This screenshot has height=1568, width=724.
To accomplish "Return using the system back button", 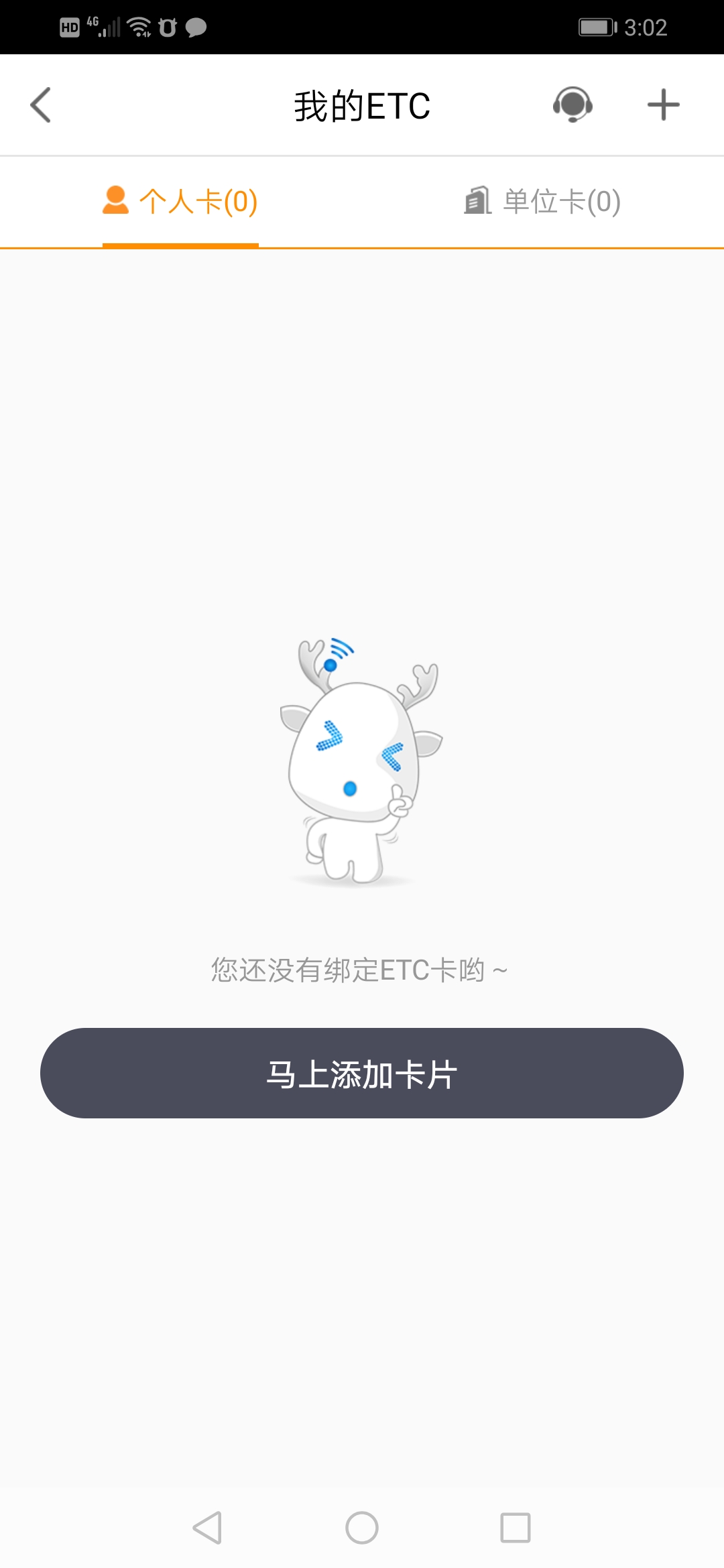I will click(x=207, y=1528).
